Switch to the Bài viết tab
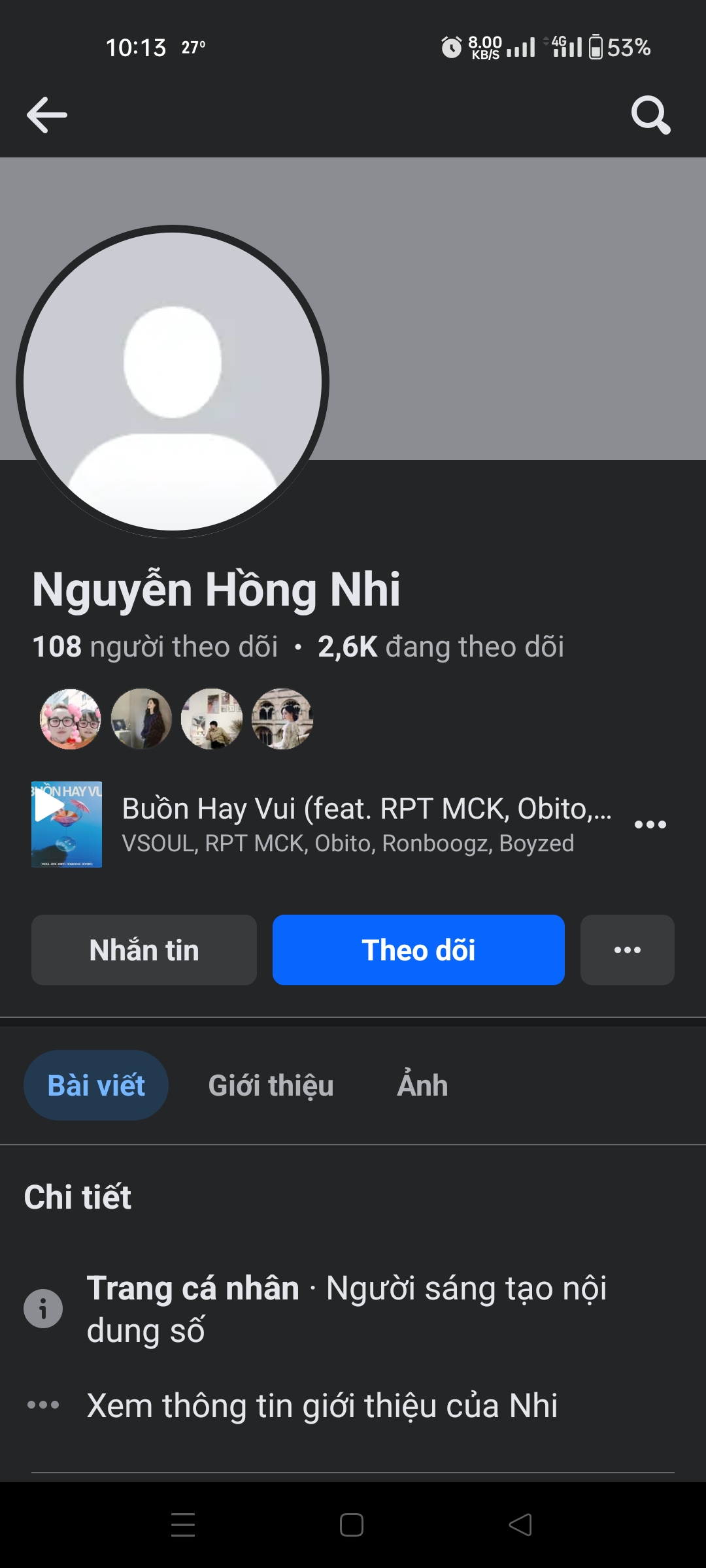This screenshot has width=706, height=1568. (x=96, y=1085)
